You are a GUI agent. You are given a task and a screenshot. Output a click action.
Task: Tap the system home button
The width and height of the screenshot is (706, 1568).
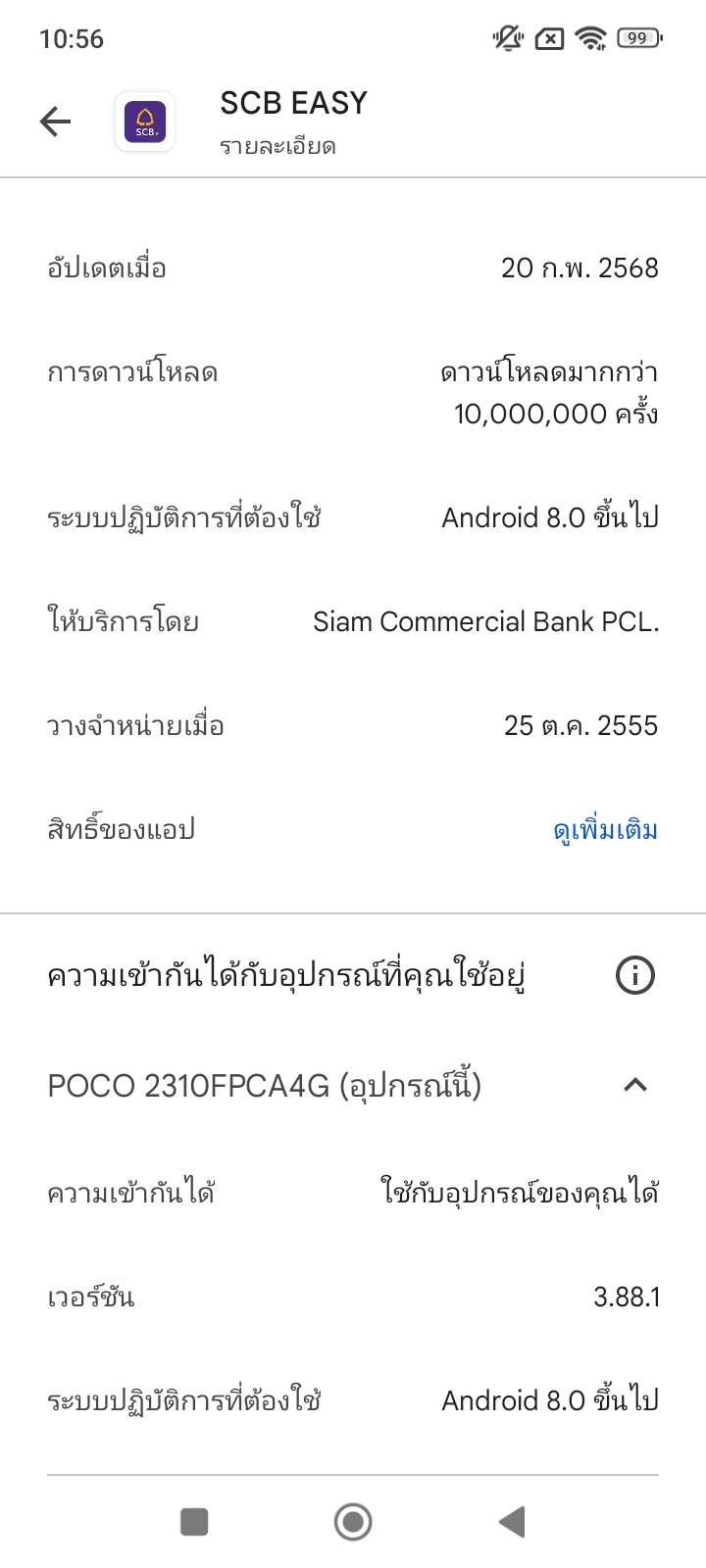tap(353, 1522)
